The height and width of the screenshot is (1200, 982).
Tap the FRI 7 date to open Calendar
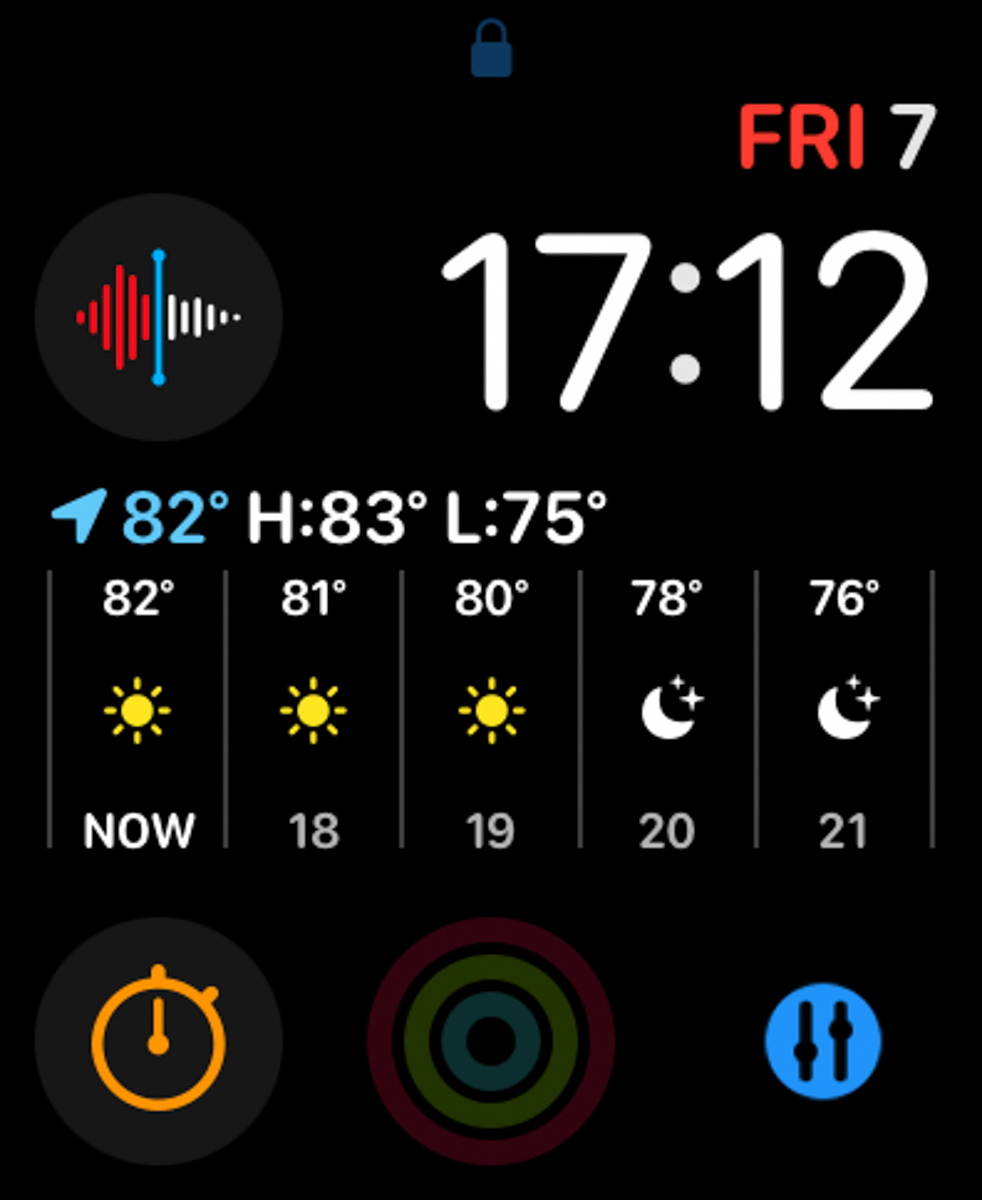pos(836,135)
